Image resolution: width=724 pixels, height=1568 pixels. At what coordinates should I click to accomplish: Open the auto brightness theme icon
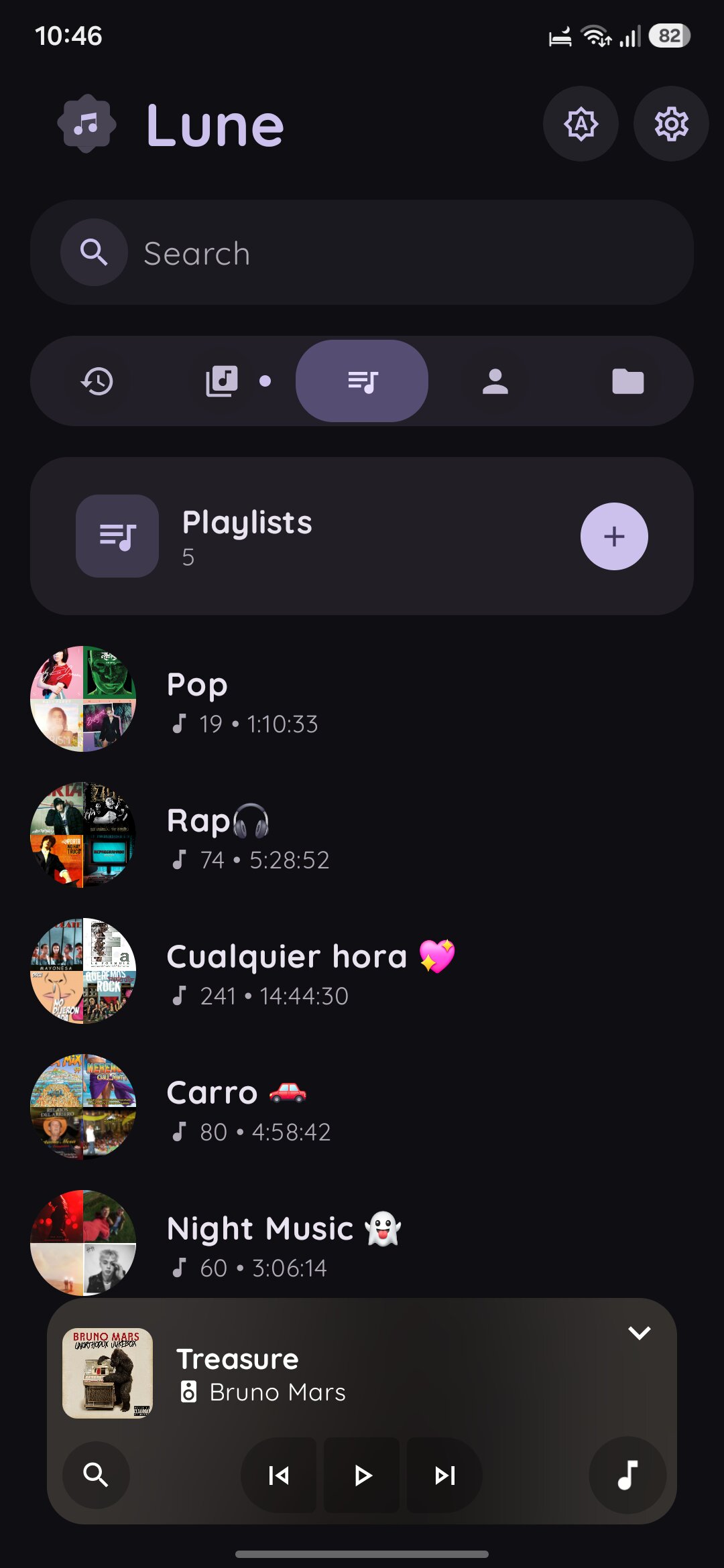pos(581,124)
